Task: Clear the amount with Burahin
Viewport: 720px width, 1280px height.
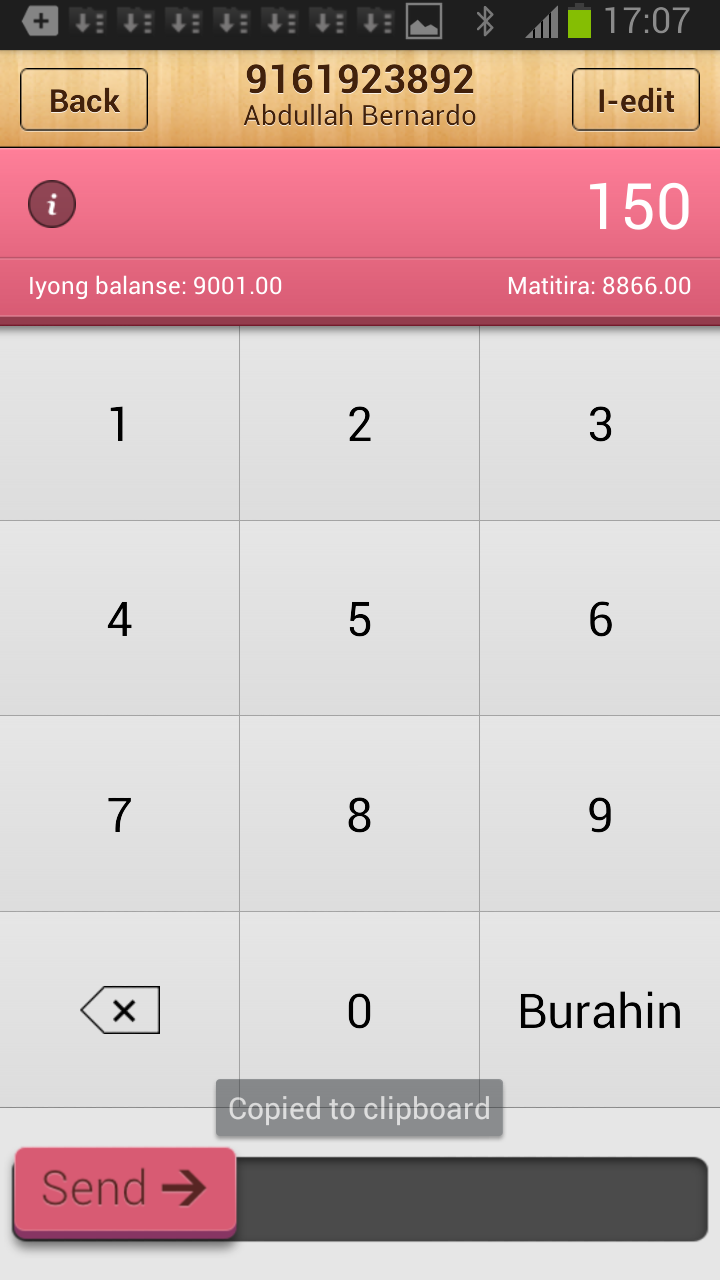Action: click(600, 1010)
